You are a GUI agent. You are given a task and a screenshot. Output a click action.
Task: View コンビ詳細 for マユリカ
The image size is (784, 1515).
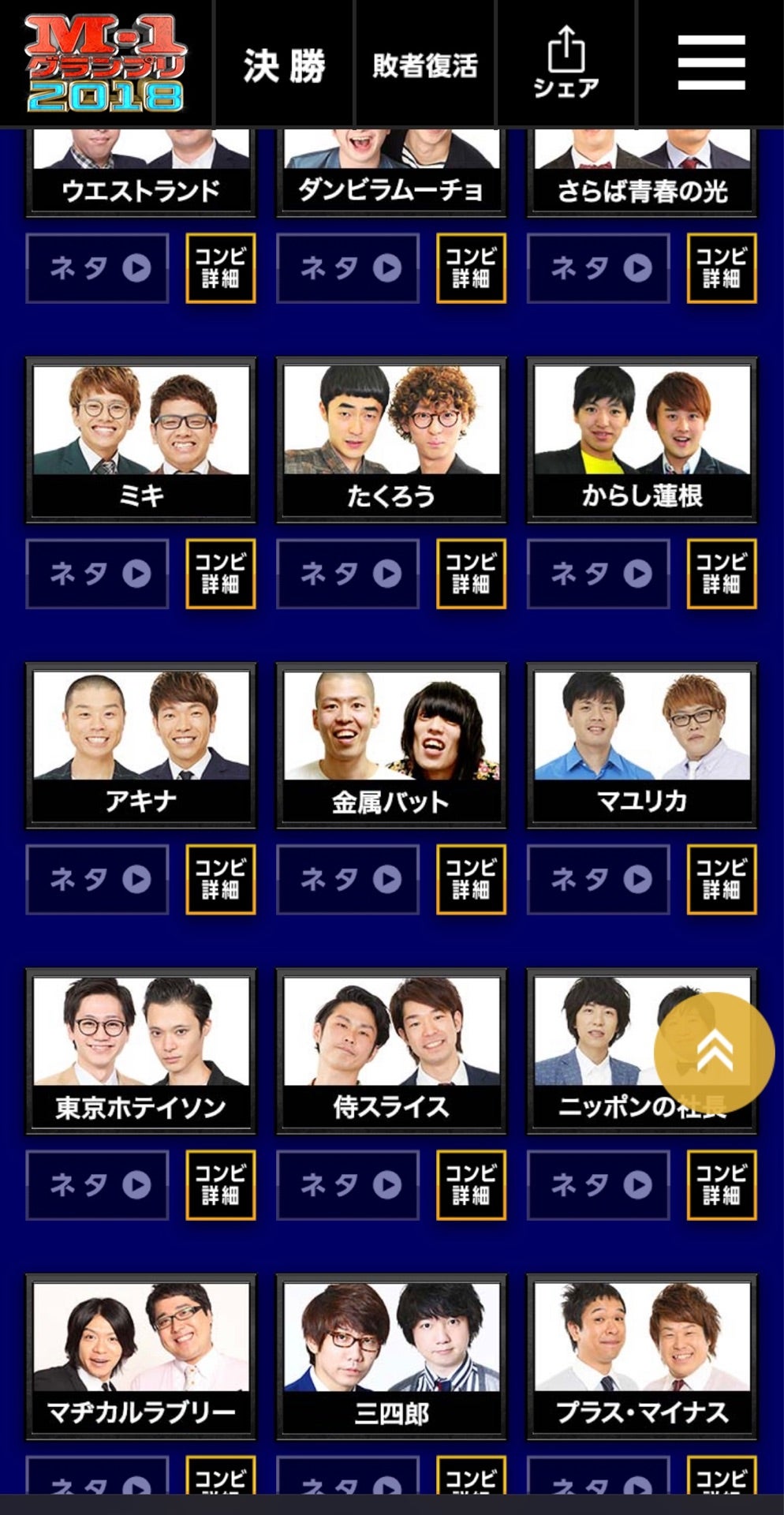point(722,879)
